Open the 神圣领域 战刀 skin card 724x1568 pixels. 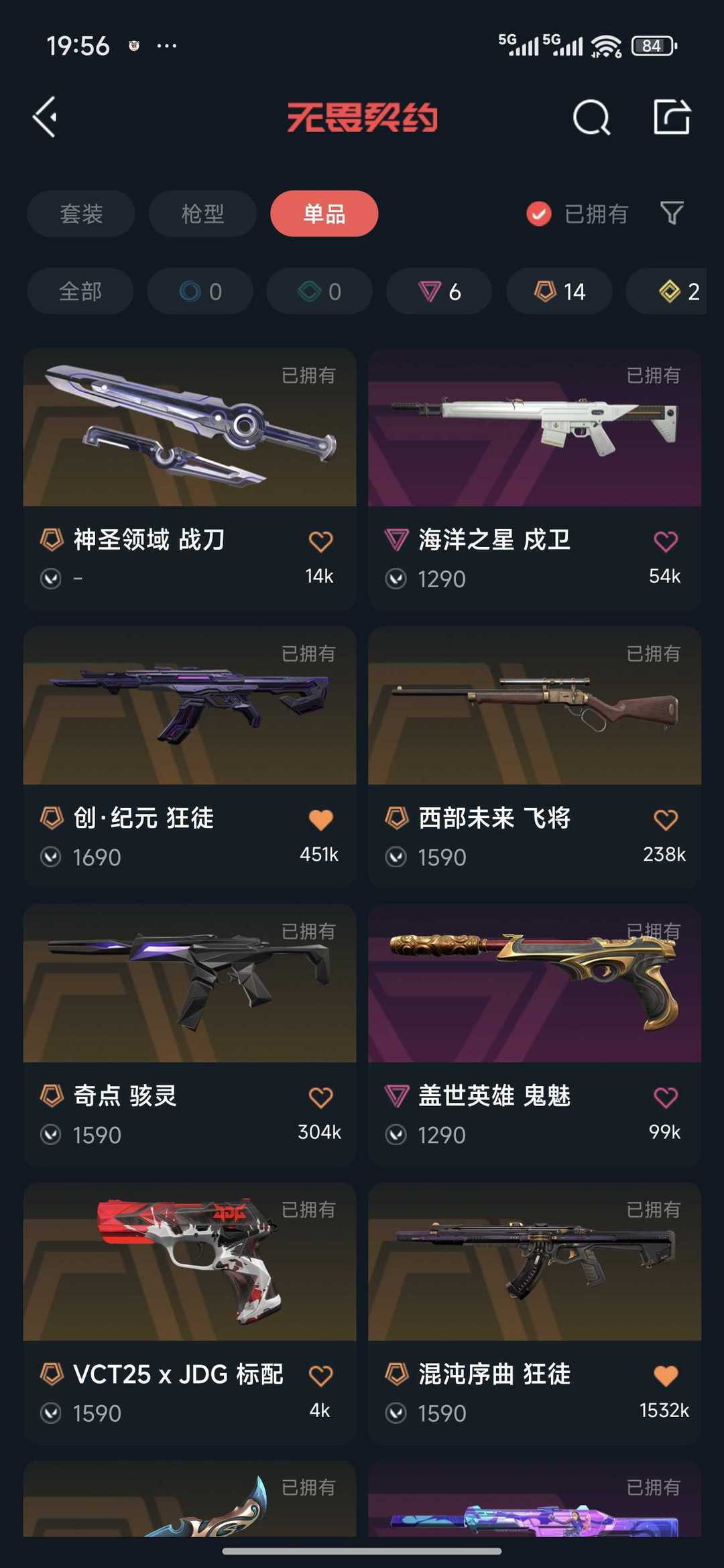(x=190, y=479)
